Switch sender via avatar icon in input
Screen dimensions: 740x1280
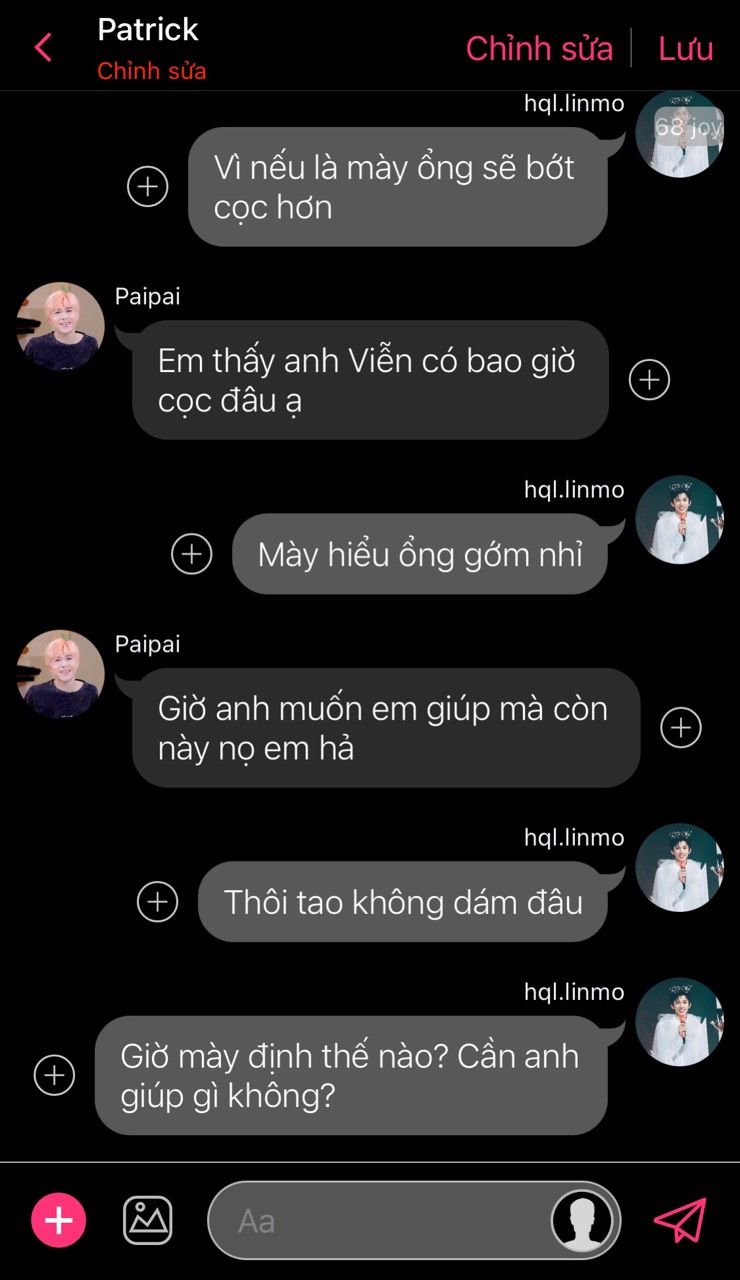pos(582,1220)
